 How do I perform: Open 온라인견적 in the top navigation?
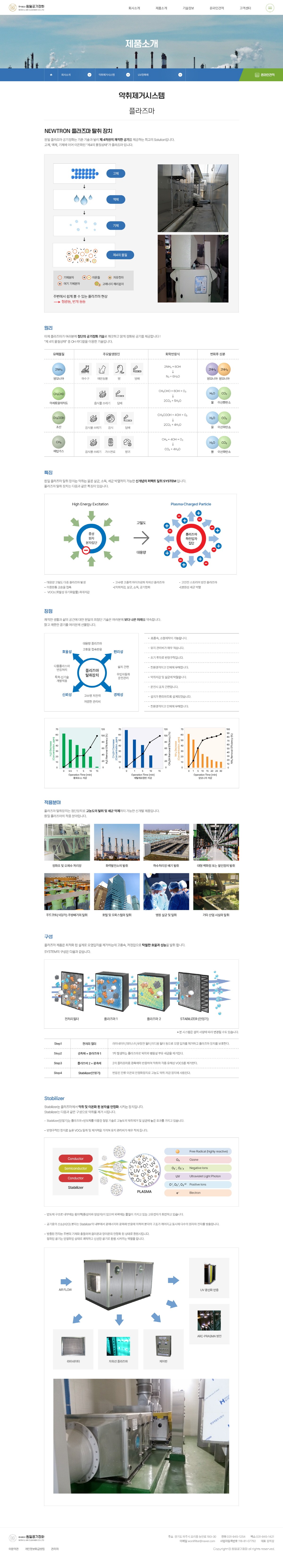click(x=217, y=9)
